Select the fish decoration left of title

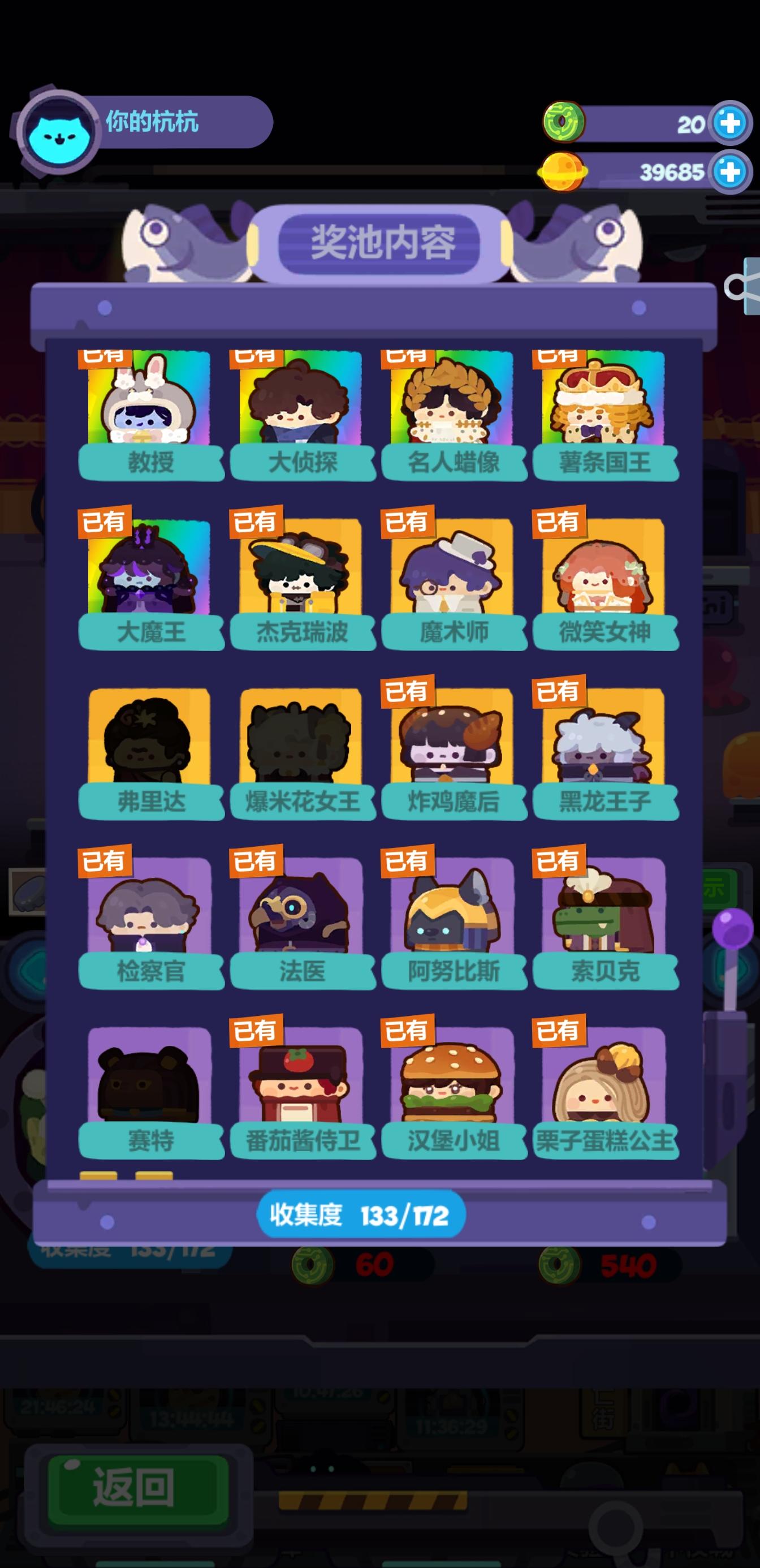(x=183, y=239)
